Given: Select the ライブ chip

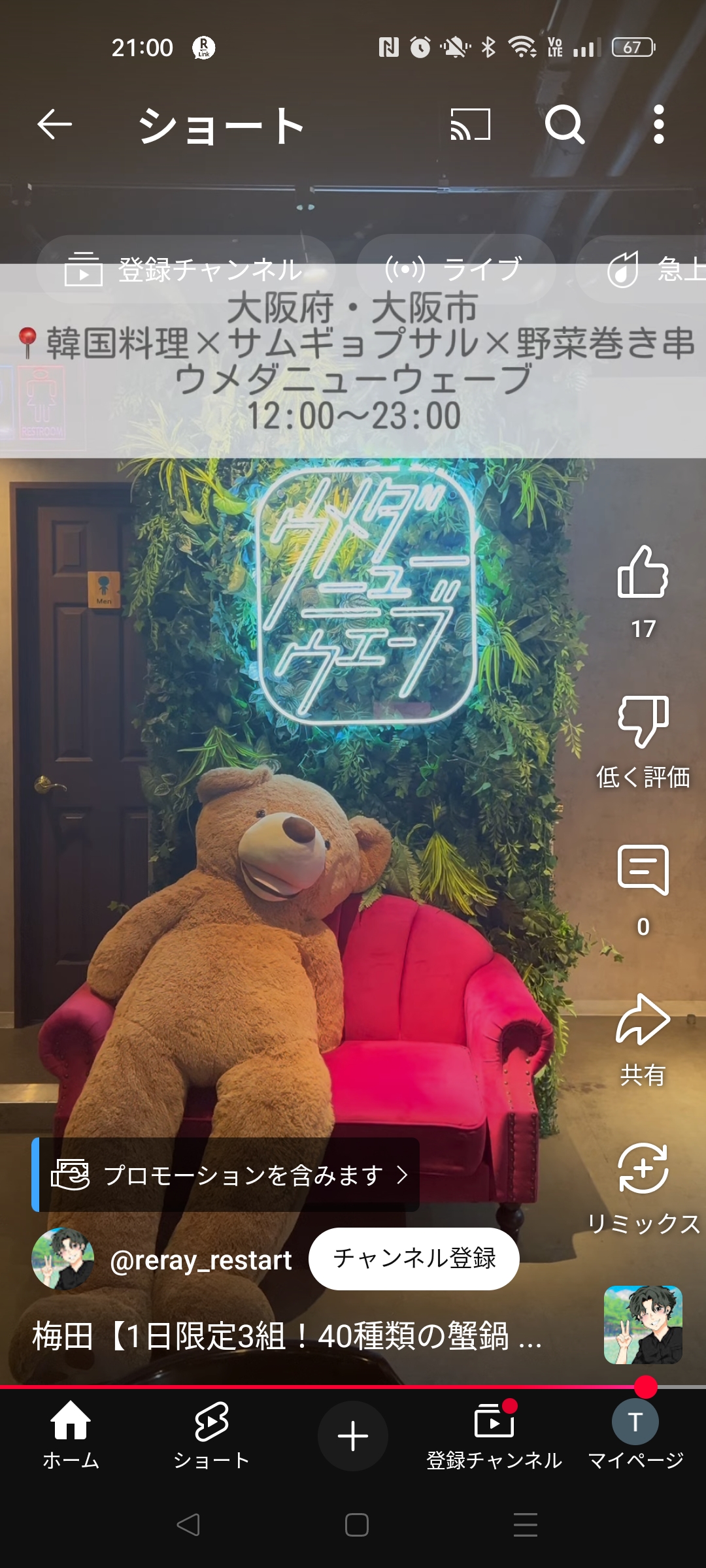Looking at the screenshot, I should tap(456, 269).
